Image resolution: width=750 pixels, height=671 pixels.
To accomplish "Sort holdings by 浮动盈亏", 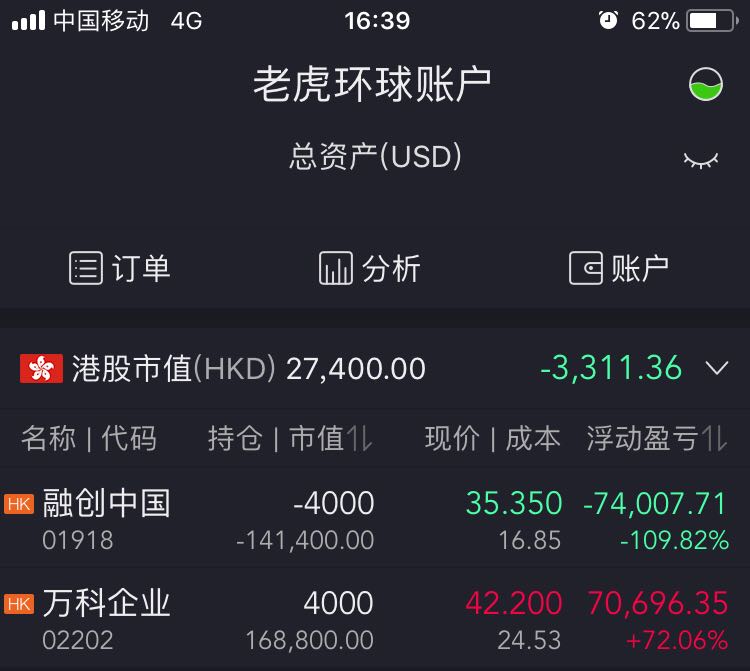I will point(655,438).
